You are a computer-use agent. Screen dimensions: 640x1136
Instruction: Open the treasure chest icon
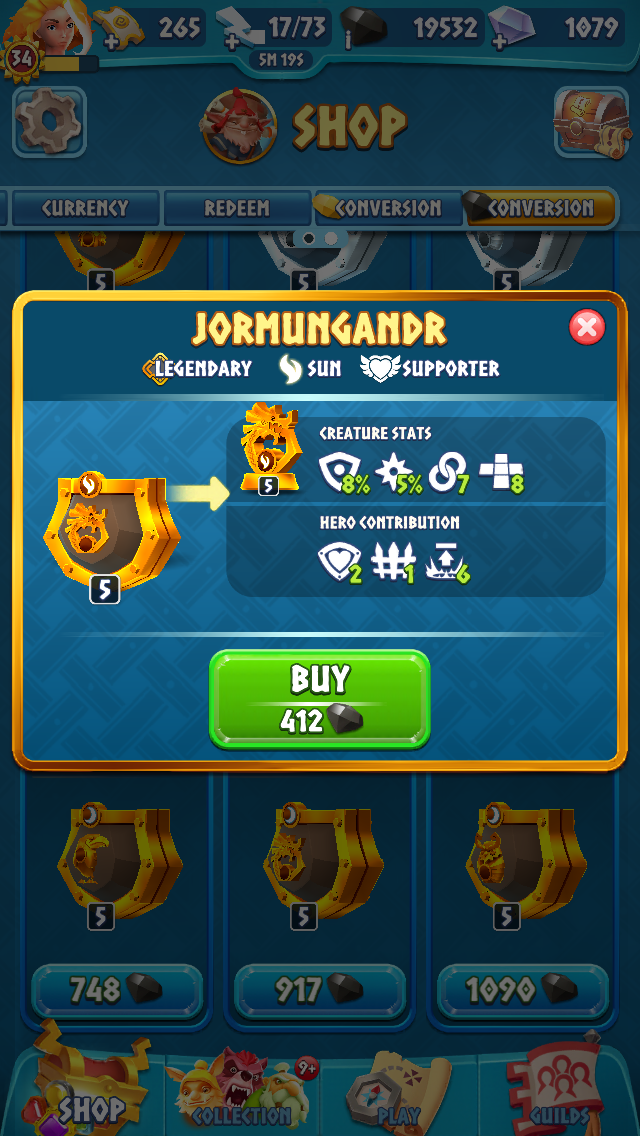click(x=590, y=123)
